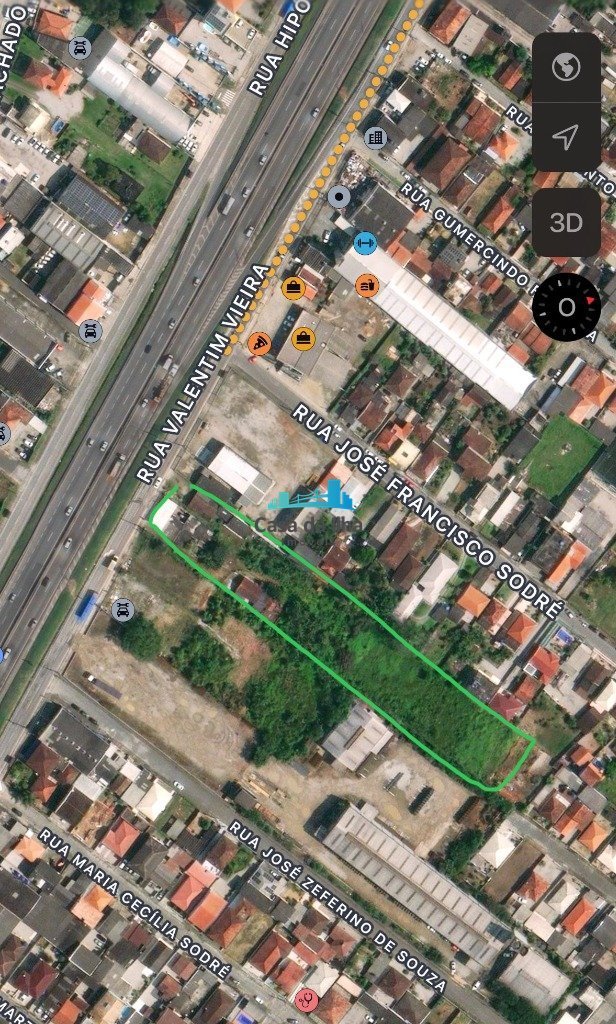Switch the map to 3D view
This screenshot has height=1024, width=616.
click(x=566, y=223)
